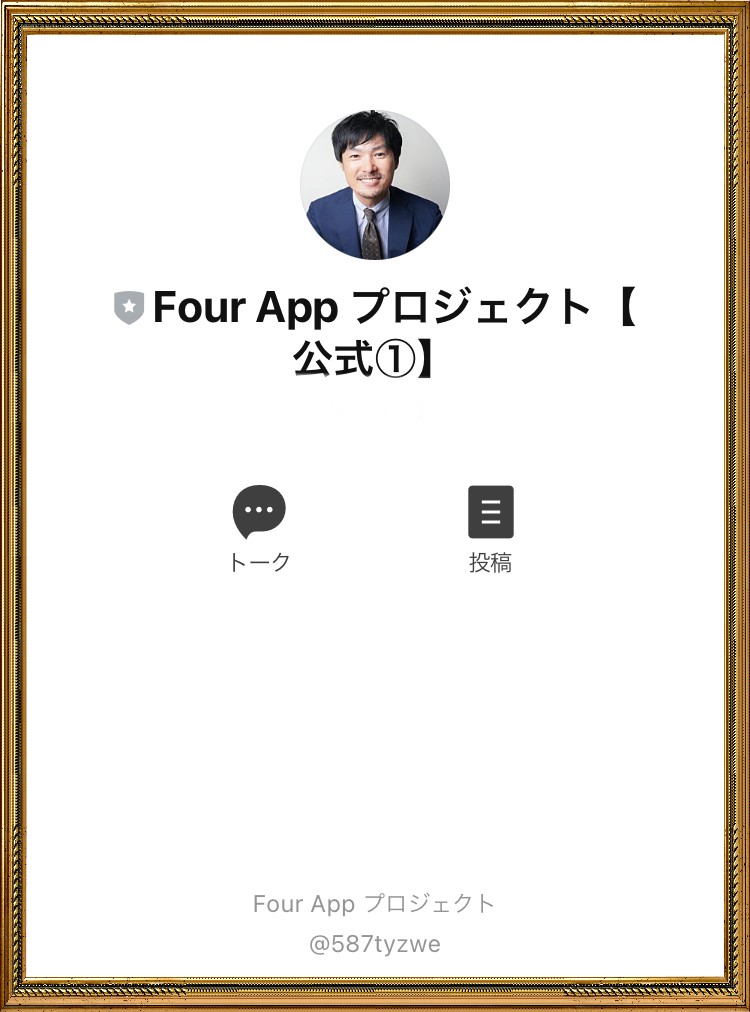Image resolution: width=750 pixels, height=1012 pixels.
Task: Click the footer account ID @587tyzwe
Action: point(374,942)
